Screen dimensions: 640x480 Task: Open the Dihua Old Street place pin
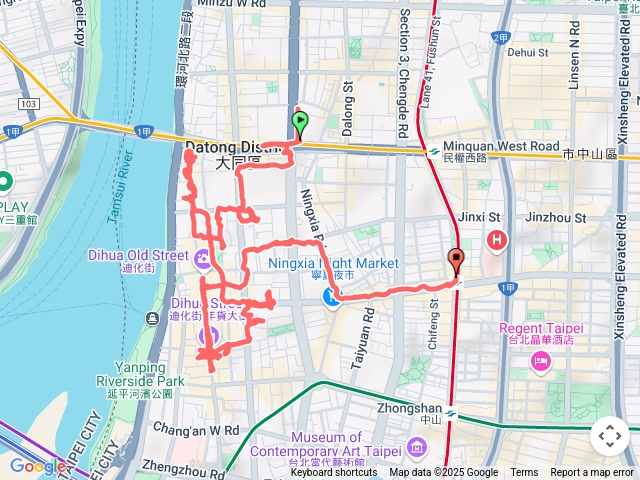coord(203,258)
